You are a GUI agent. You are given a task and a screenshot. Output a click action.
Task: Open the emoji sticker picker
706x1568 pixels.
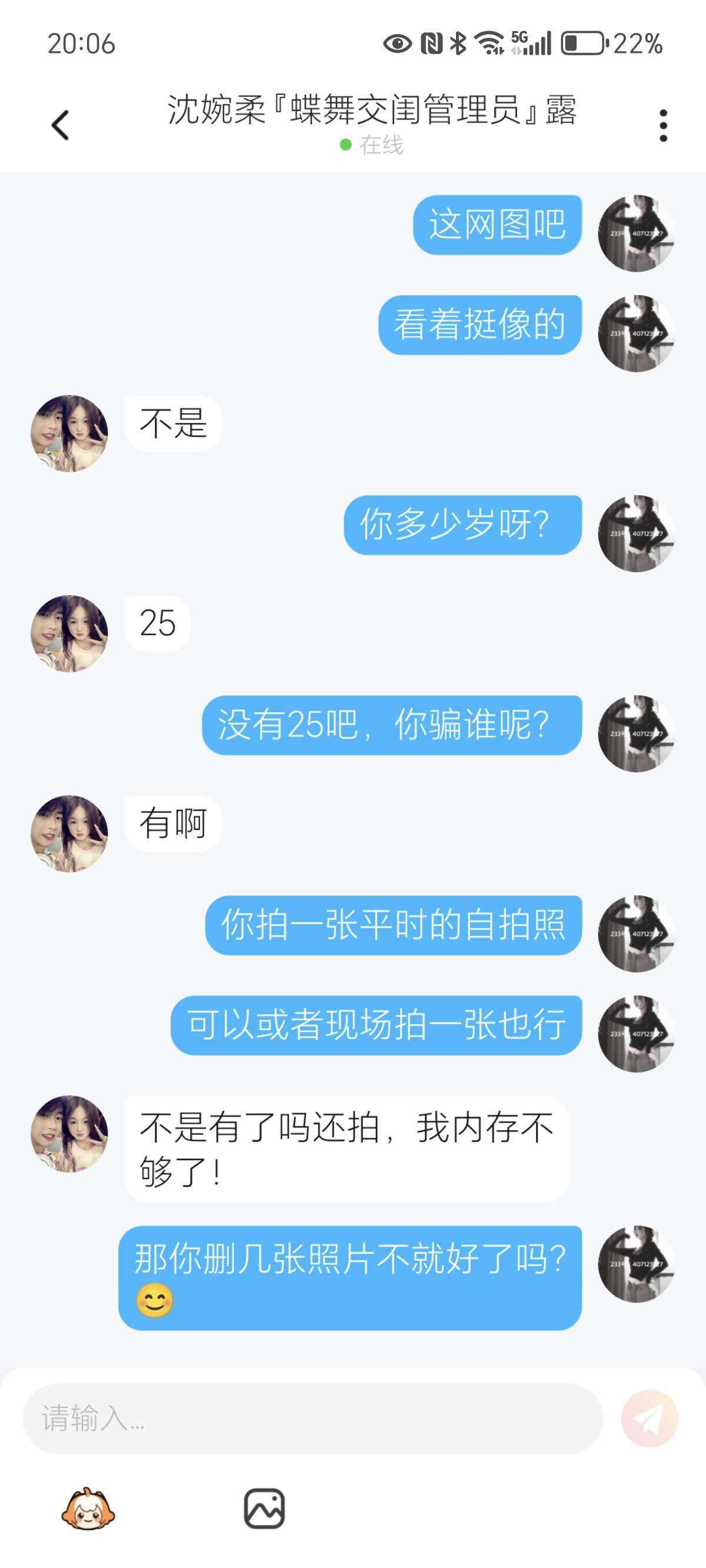[x=88, y=1509]
